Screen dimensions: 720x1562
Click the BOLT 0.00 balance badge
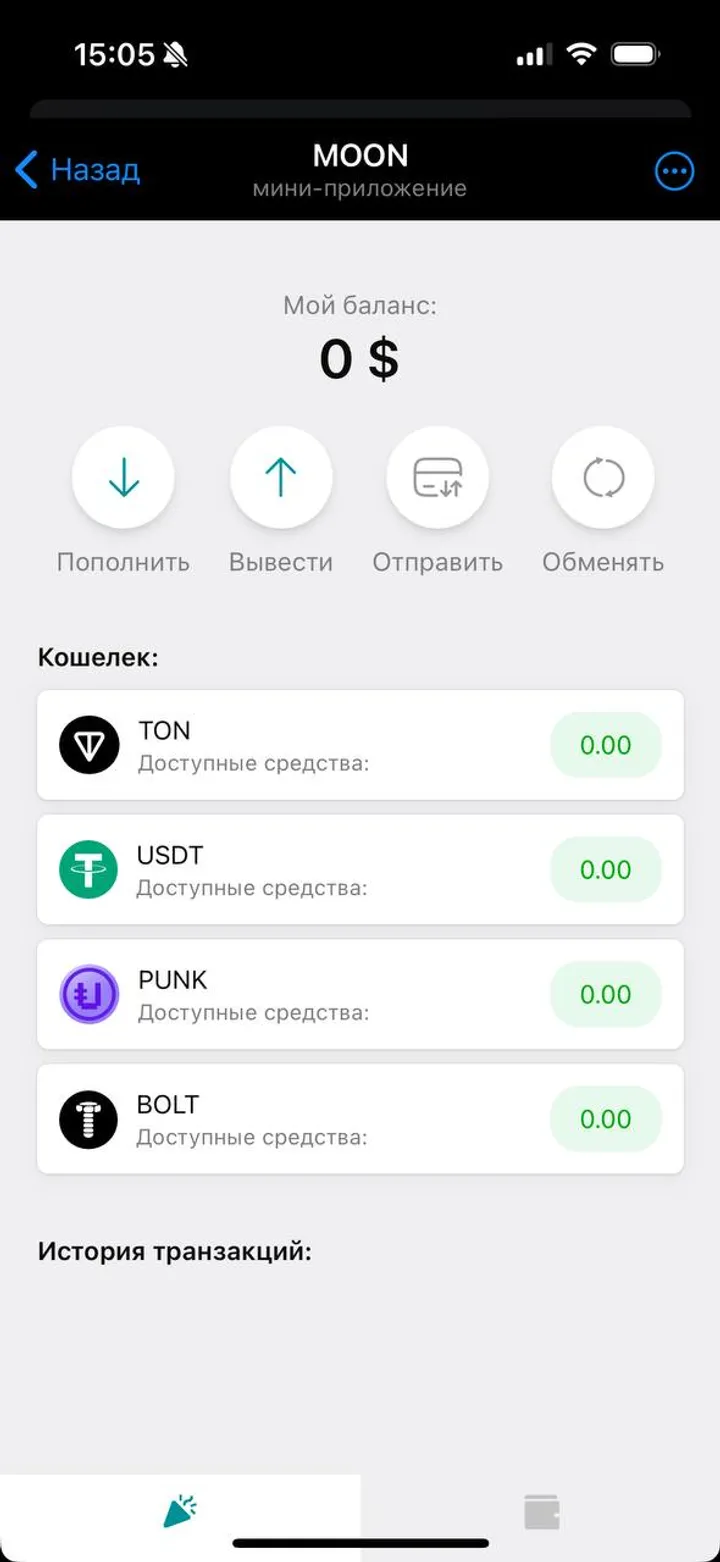[605, 1119]
